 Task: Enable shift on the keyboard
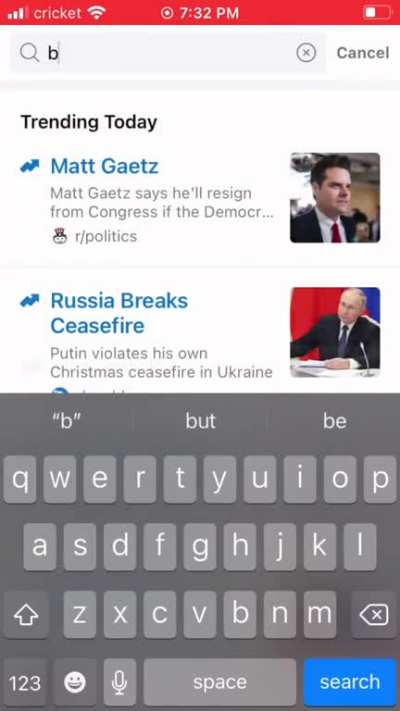(x=25, y=615)
